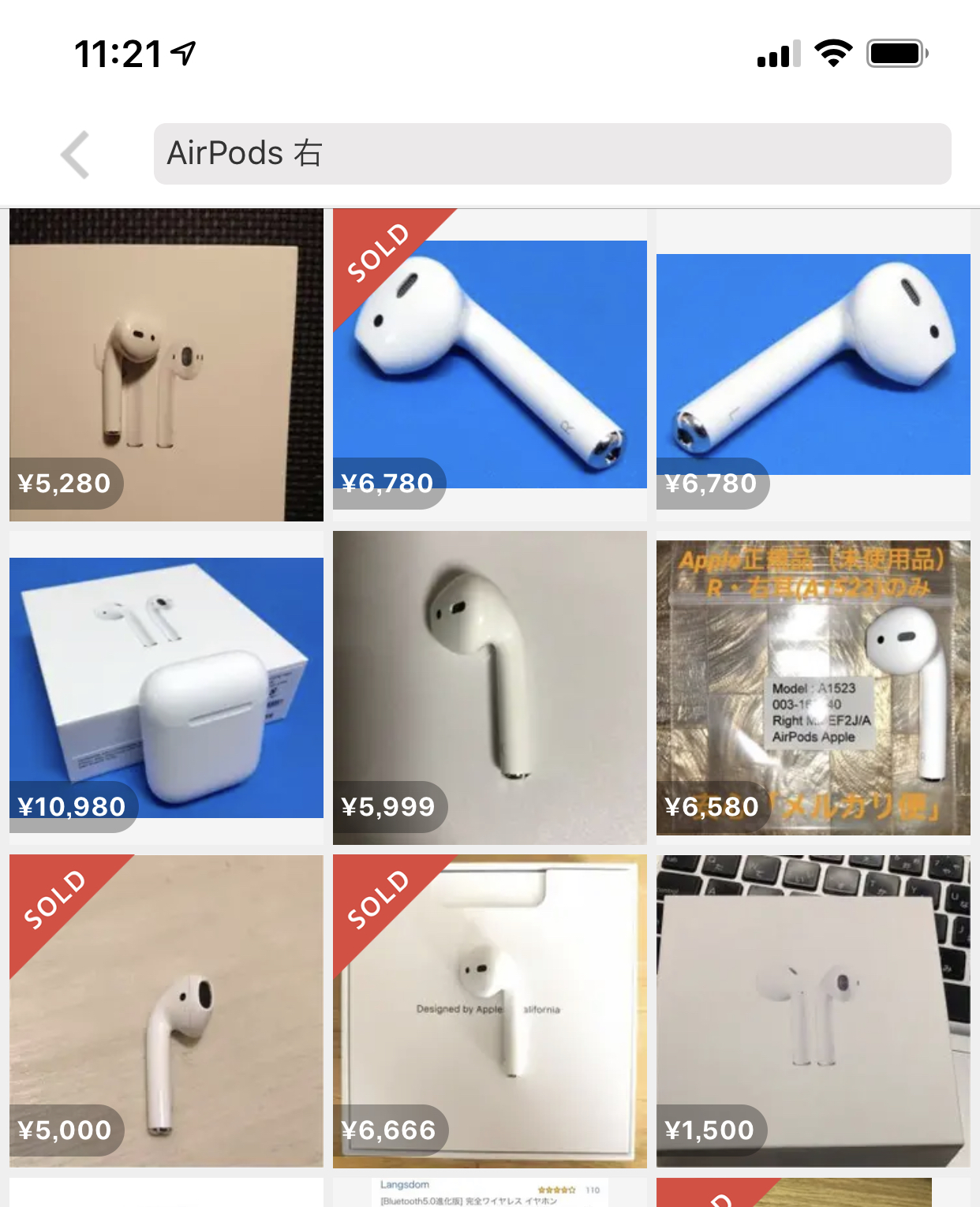
Task: Go back using the back arrow
Action: [x=76, y=155]
